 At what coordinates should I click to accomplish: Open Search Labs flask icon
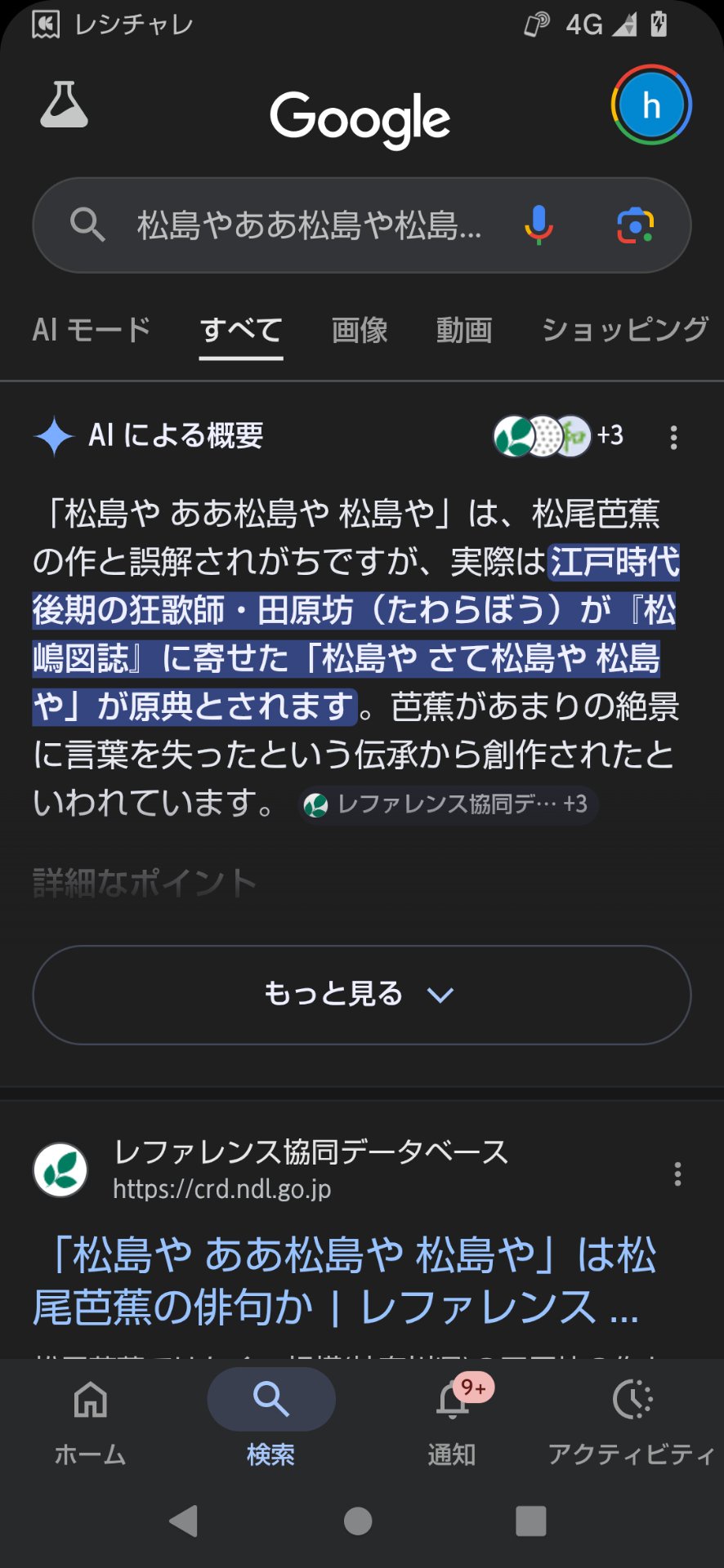(64, 105)
